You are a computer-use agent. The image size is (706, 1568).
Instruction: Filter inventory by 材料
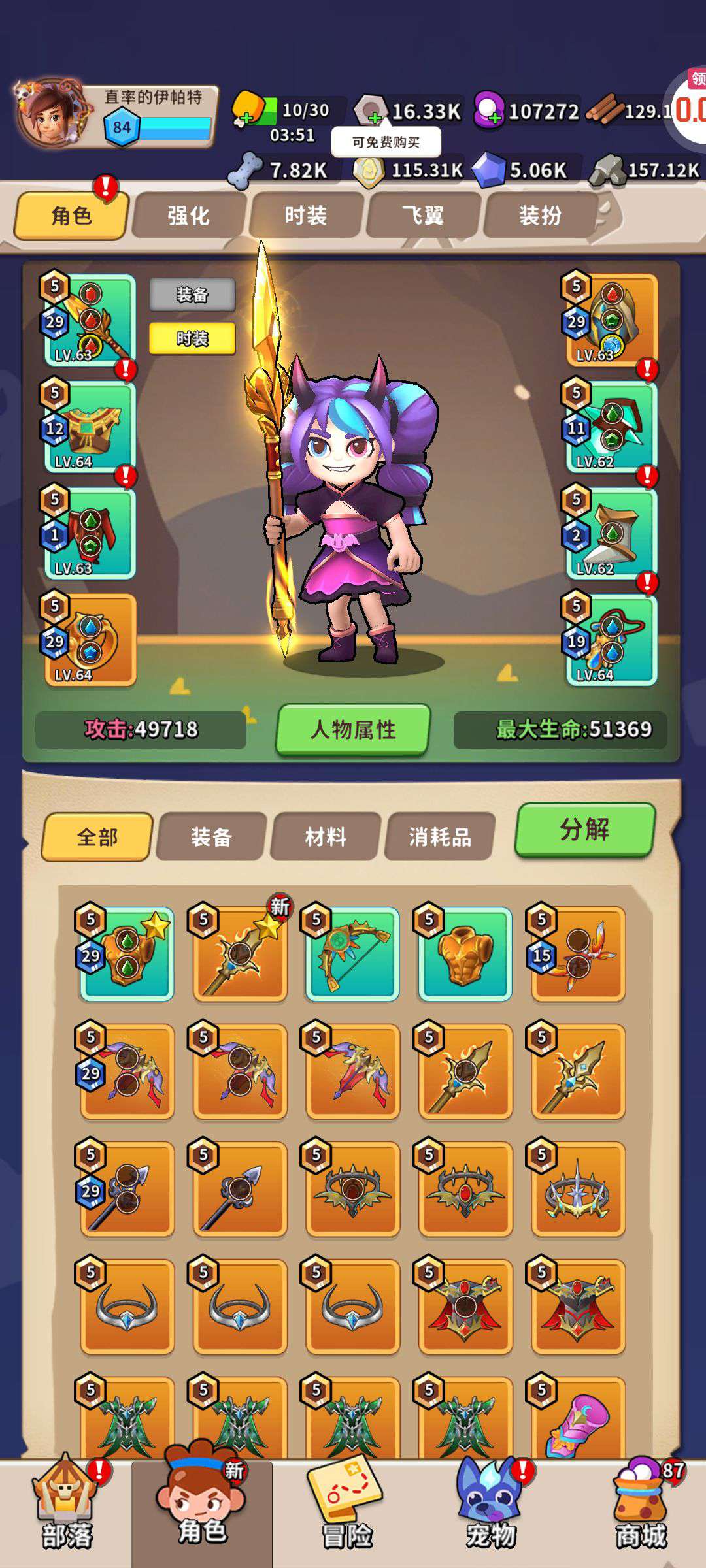326,837
